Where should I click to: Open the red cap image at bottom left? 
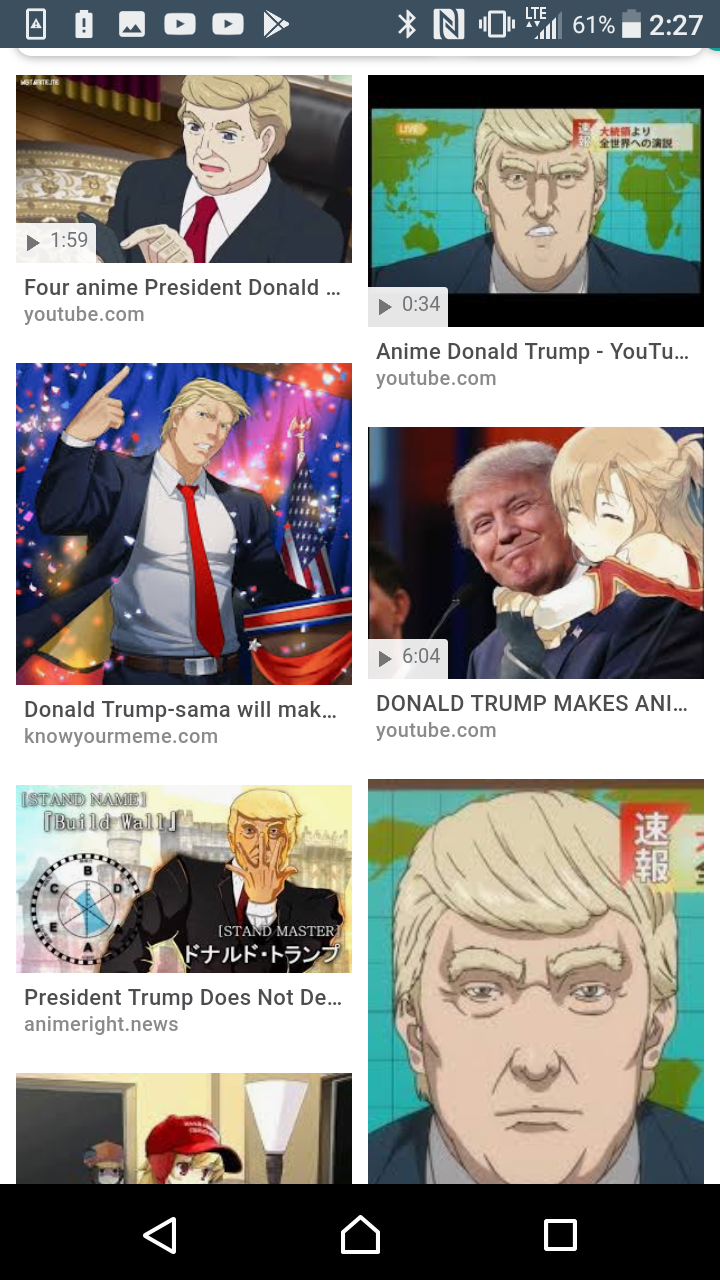coord(184,1129)
